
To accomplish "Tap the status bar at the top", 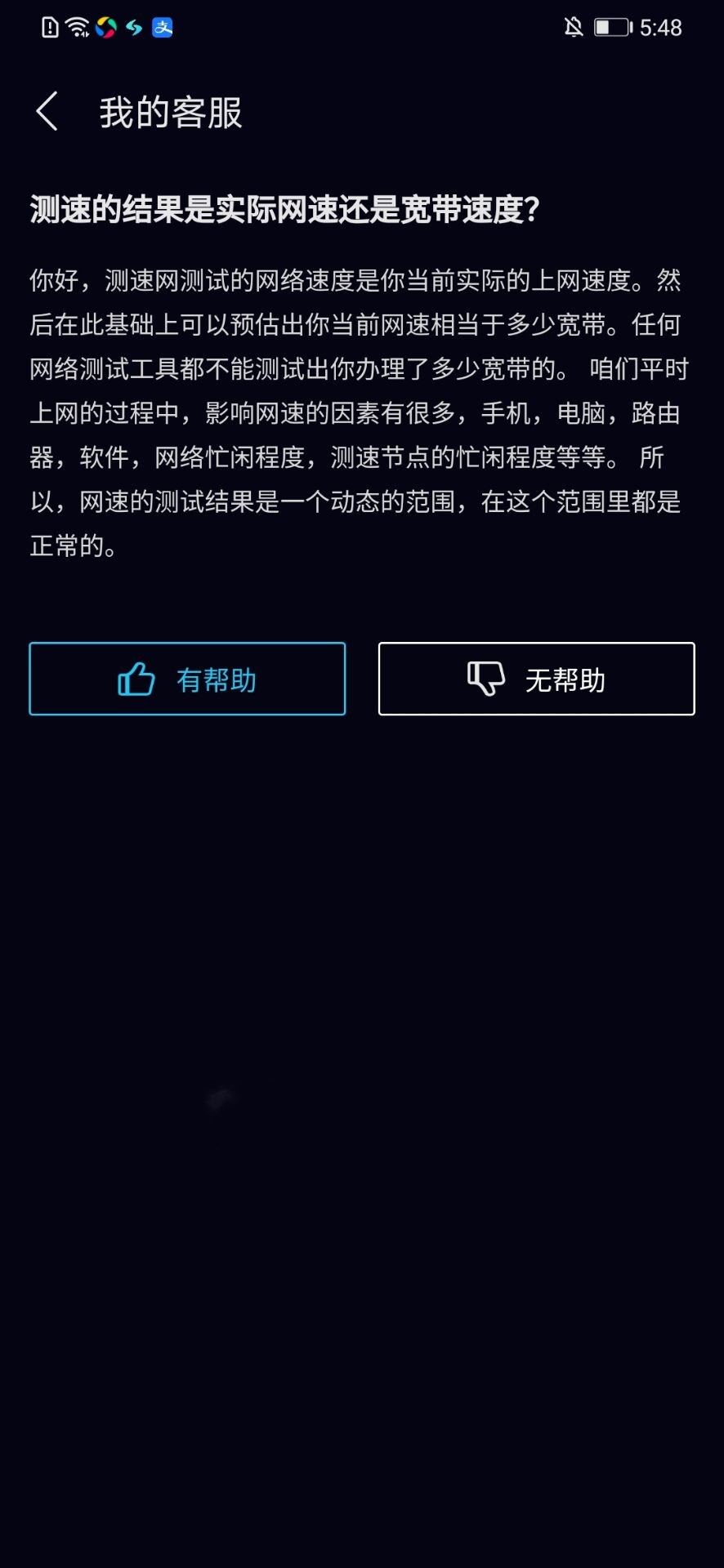I will pos(362,27).
